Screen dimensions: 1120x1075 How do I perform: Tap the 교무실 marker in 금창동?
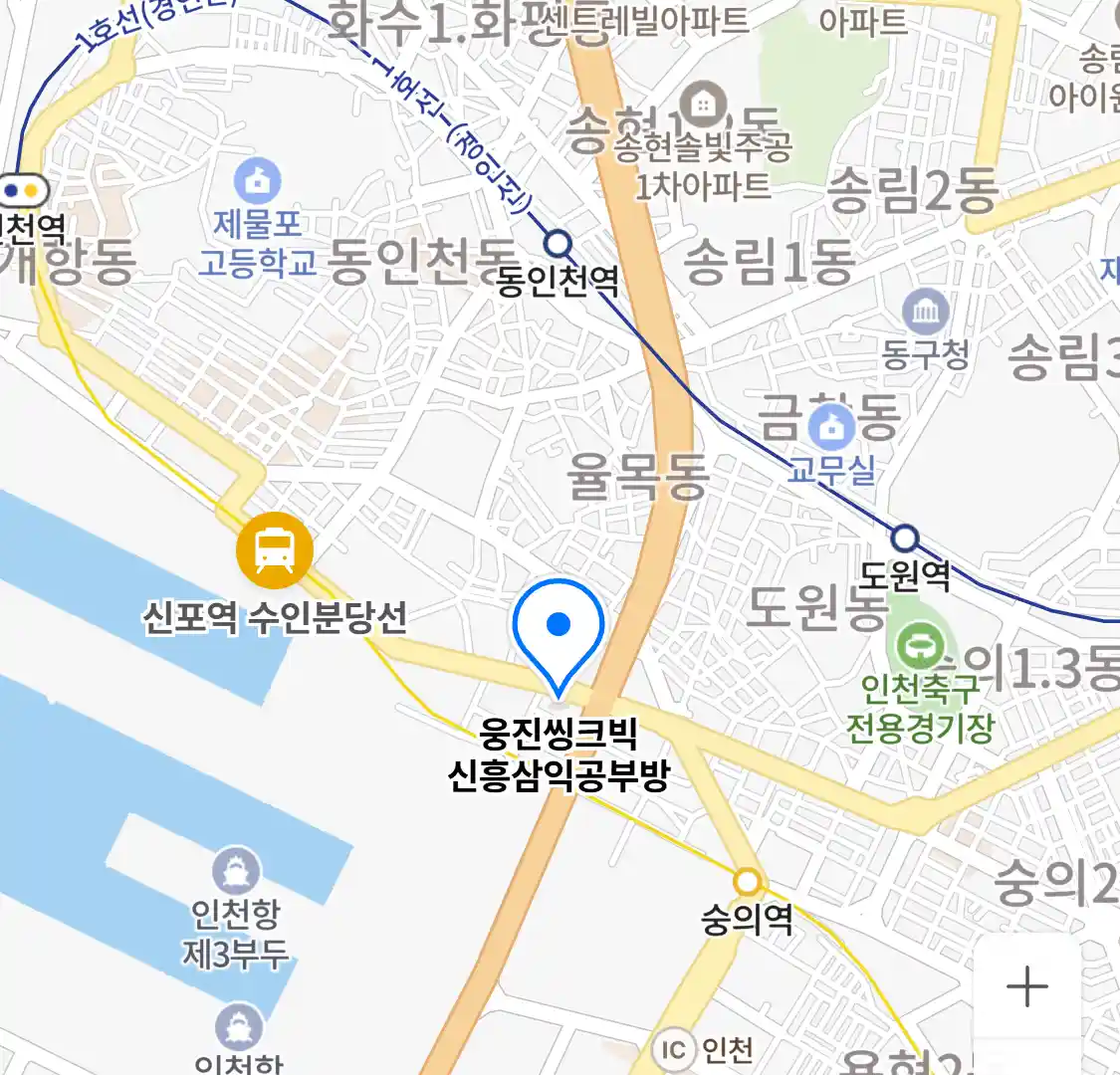[x=830, y=428]
